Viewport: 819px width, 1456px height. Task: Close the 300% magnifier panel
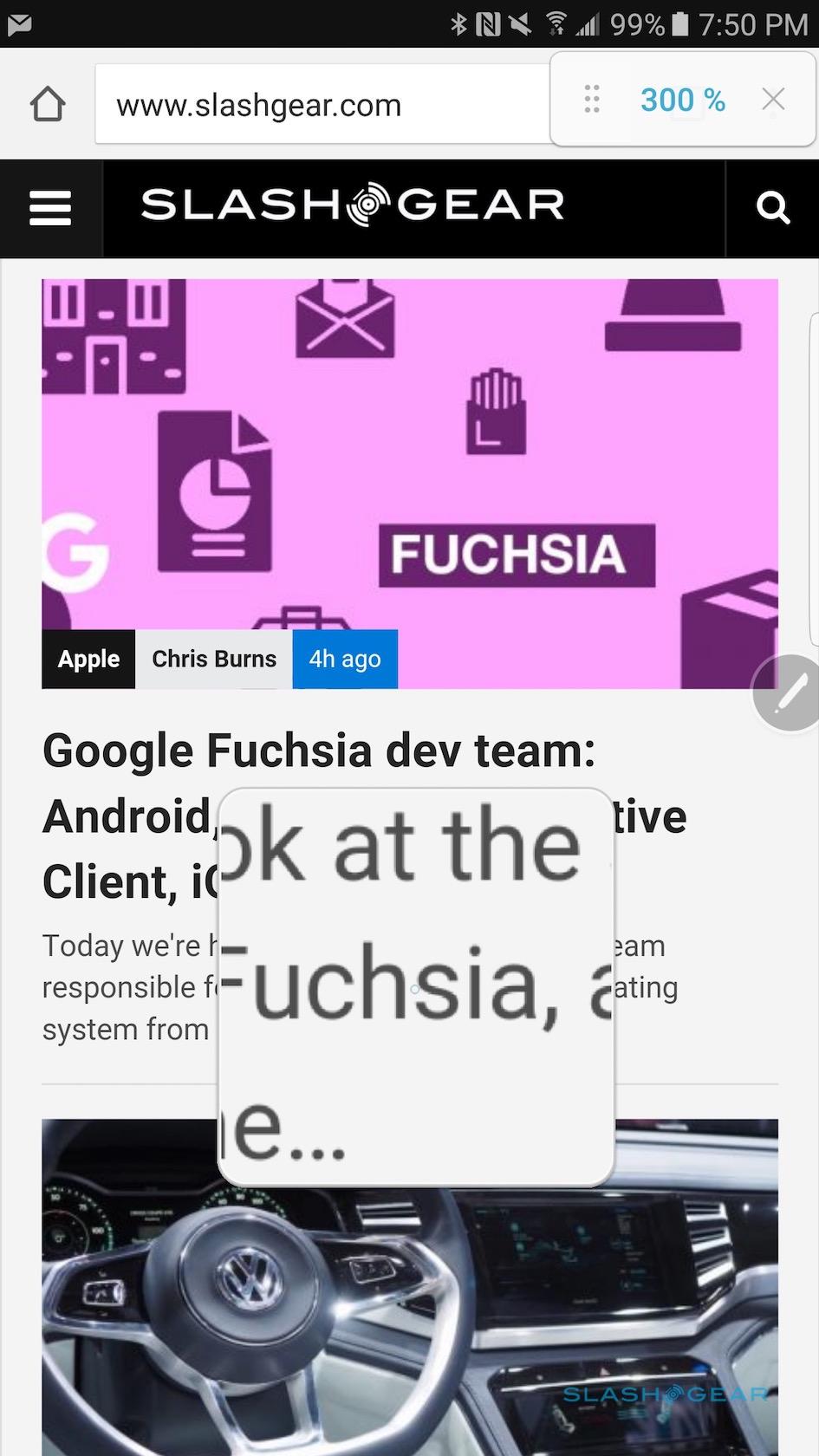pos(773,100)
